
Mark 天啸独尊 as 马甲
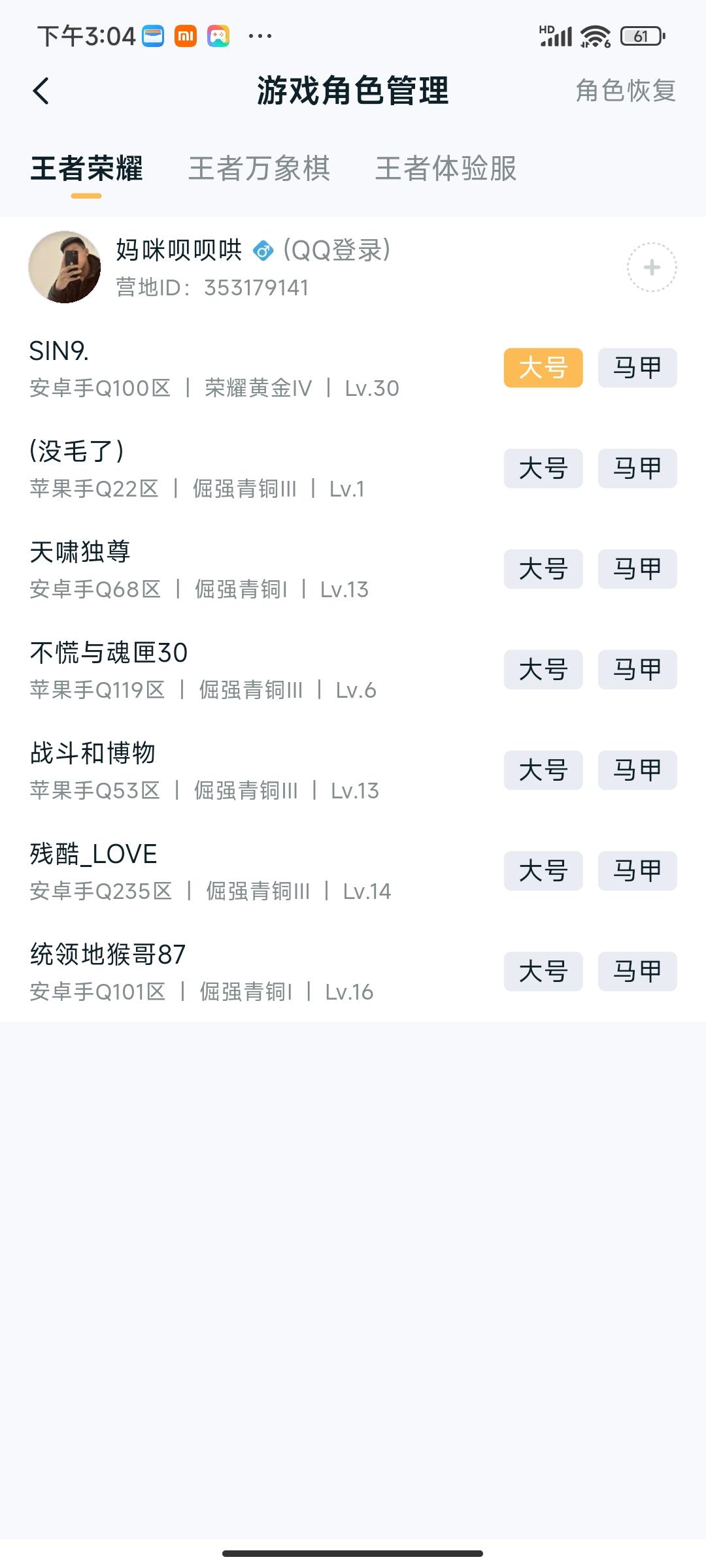[637, 568]
